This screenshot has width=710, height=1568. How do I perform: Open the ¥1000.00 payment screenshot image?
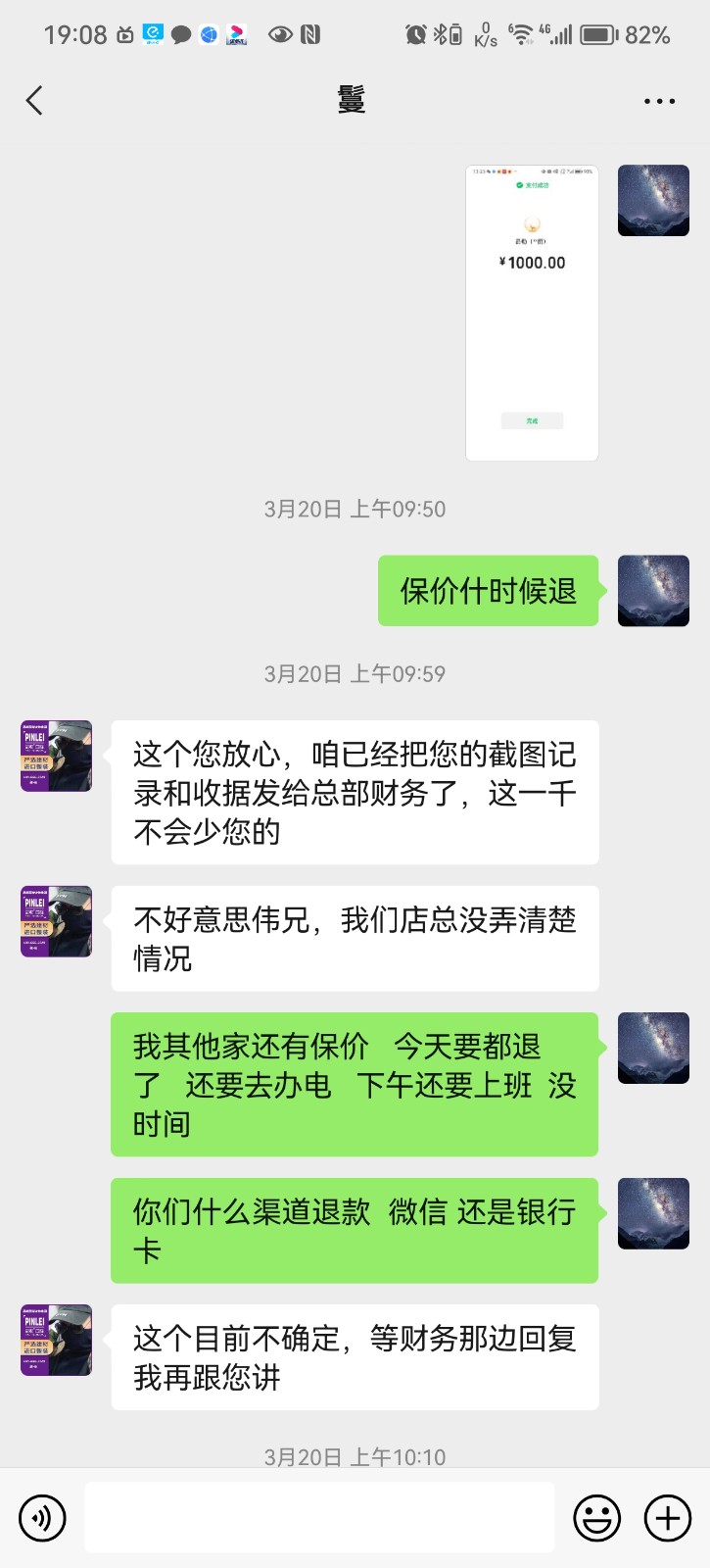(532, 313)
